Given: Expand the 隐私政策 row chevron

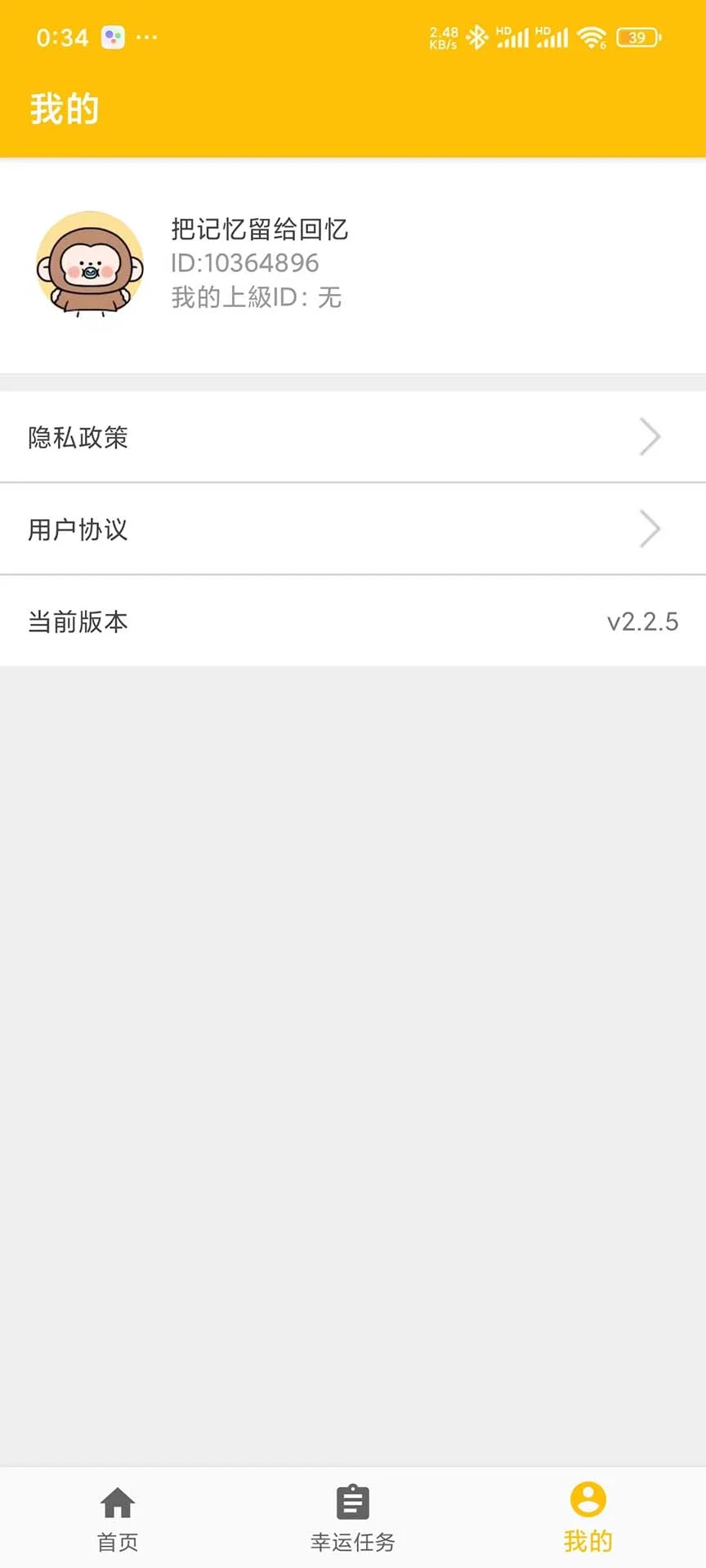Looking at the screenshot, I should tap(648, 437).
